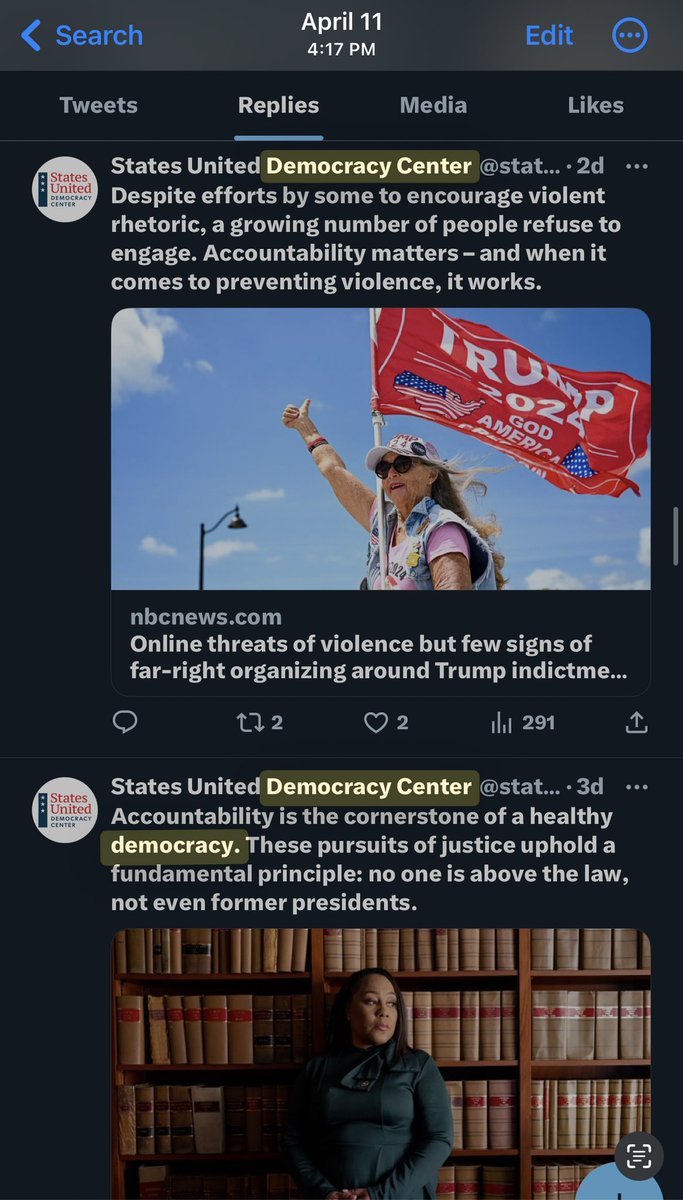Open overflow menu on the 3d tweet
This screenshot has height=1200, width=683.
pos(635,787)
